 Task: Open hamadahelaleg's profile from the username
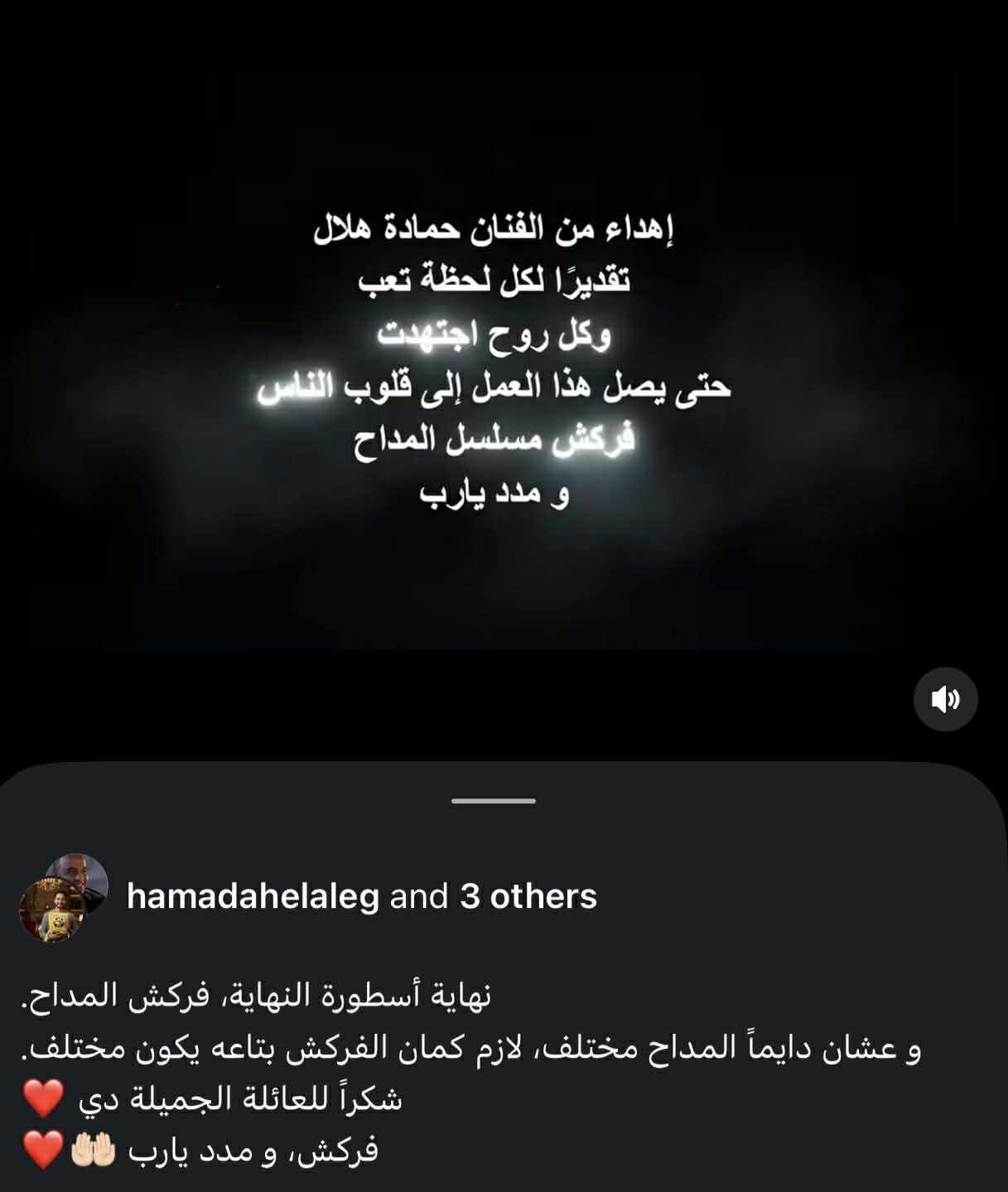coord(253,896)
